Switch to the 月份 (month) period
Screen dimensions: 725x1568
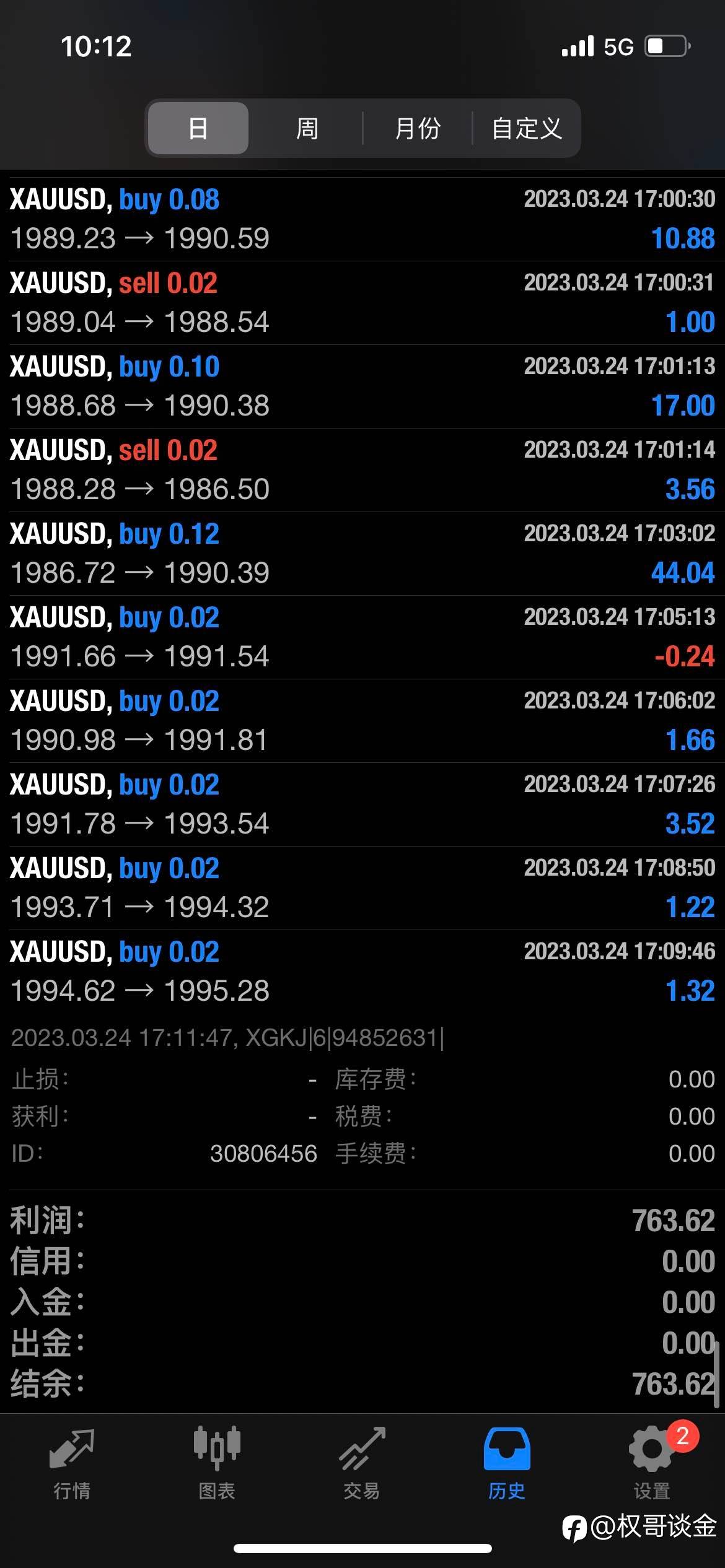[x=418, y=128]
